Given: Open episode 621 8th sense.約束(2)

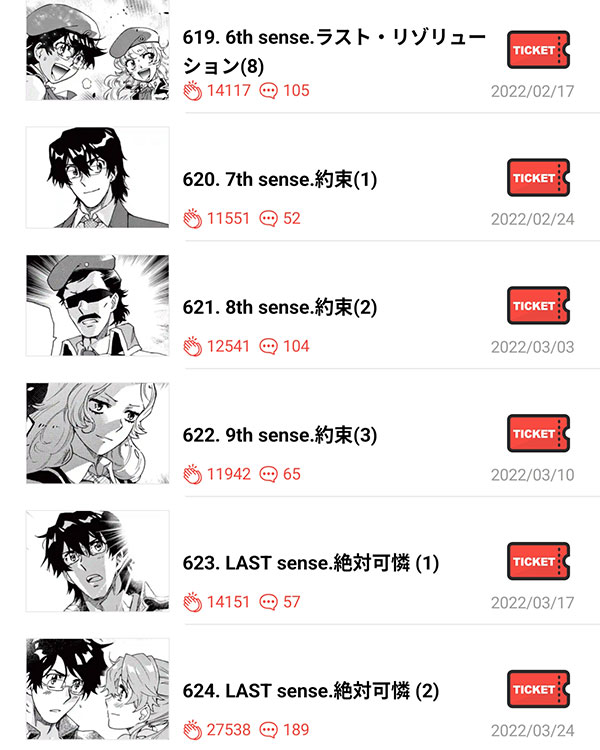Looking at the screenshot, I should pos(281,307).
